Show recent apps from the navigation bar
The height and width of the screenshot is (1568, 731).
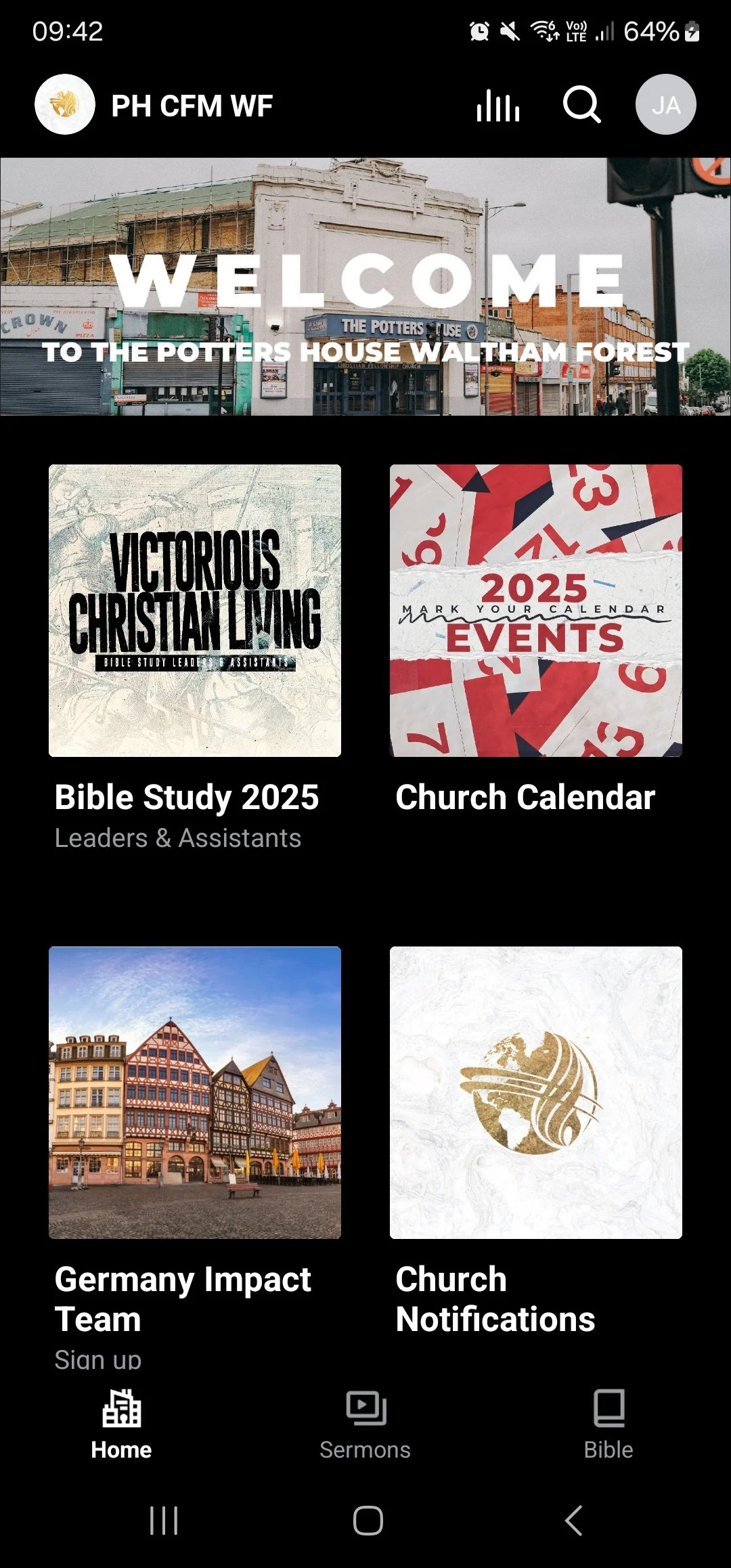coord(164,1521)
